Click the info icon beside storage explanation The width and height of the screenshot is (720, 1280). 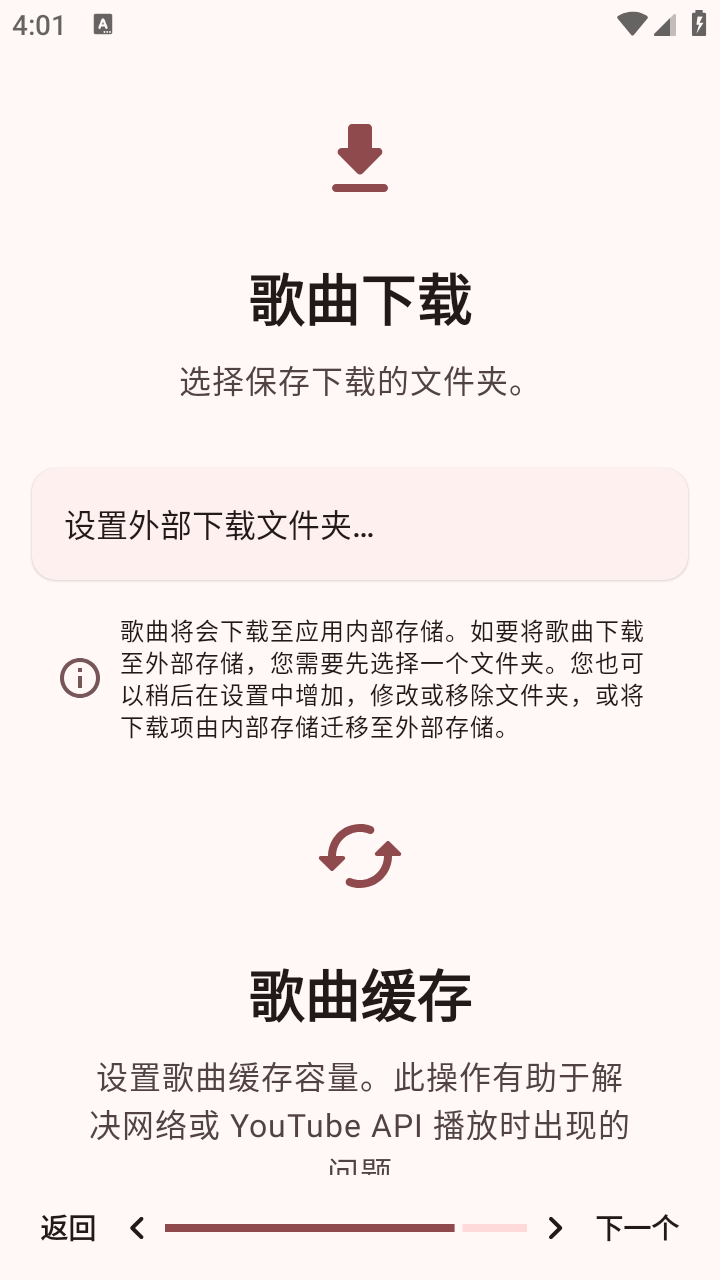pos(81,678)
